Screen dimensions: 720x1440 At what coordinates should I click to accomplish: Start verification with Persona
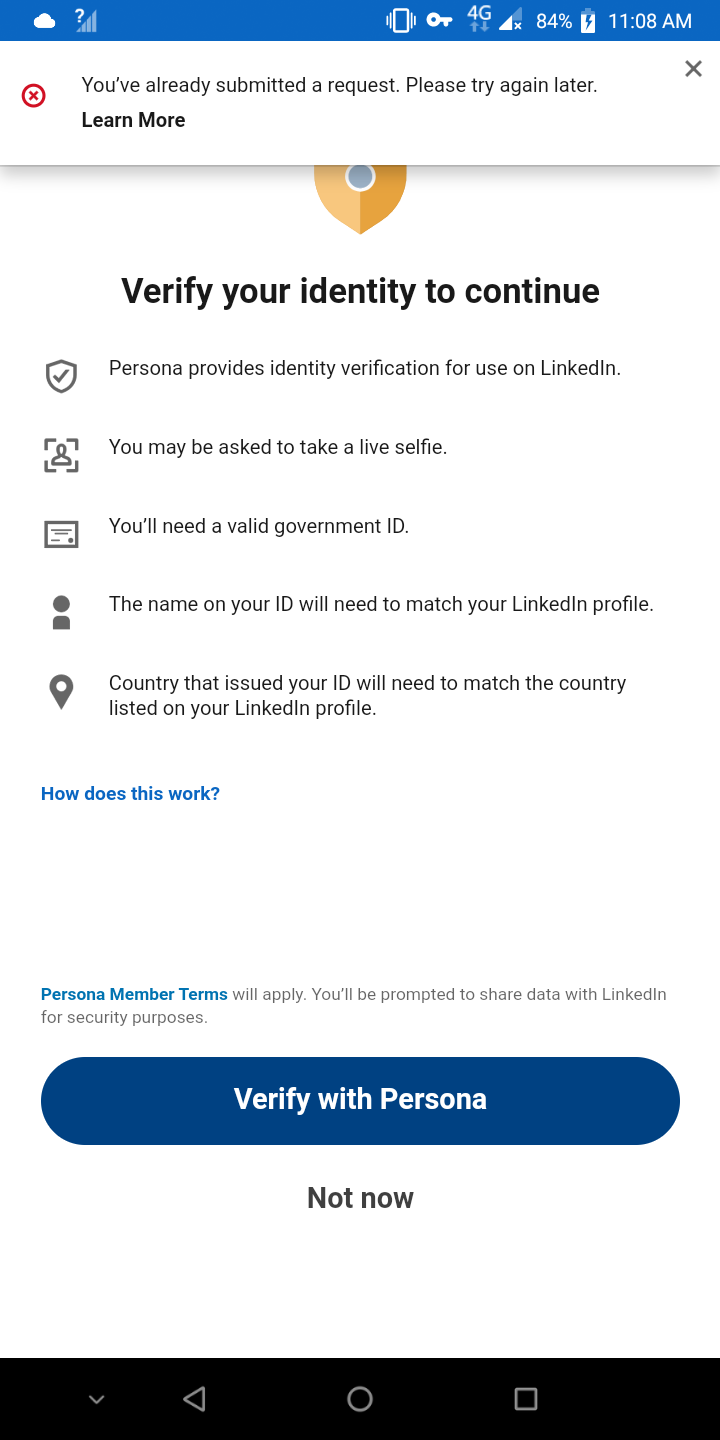coord(360,1101)
